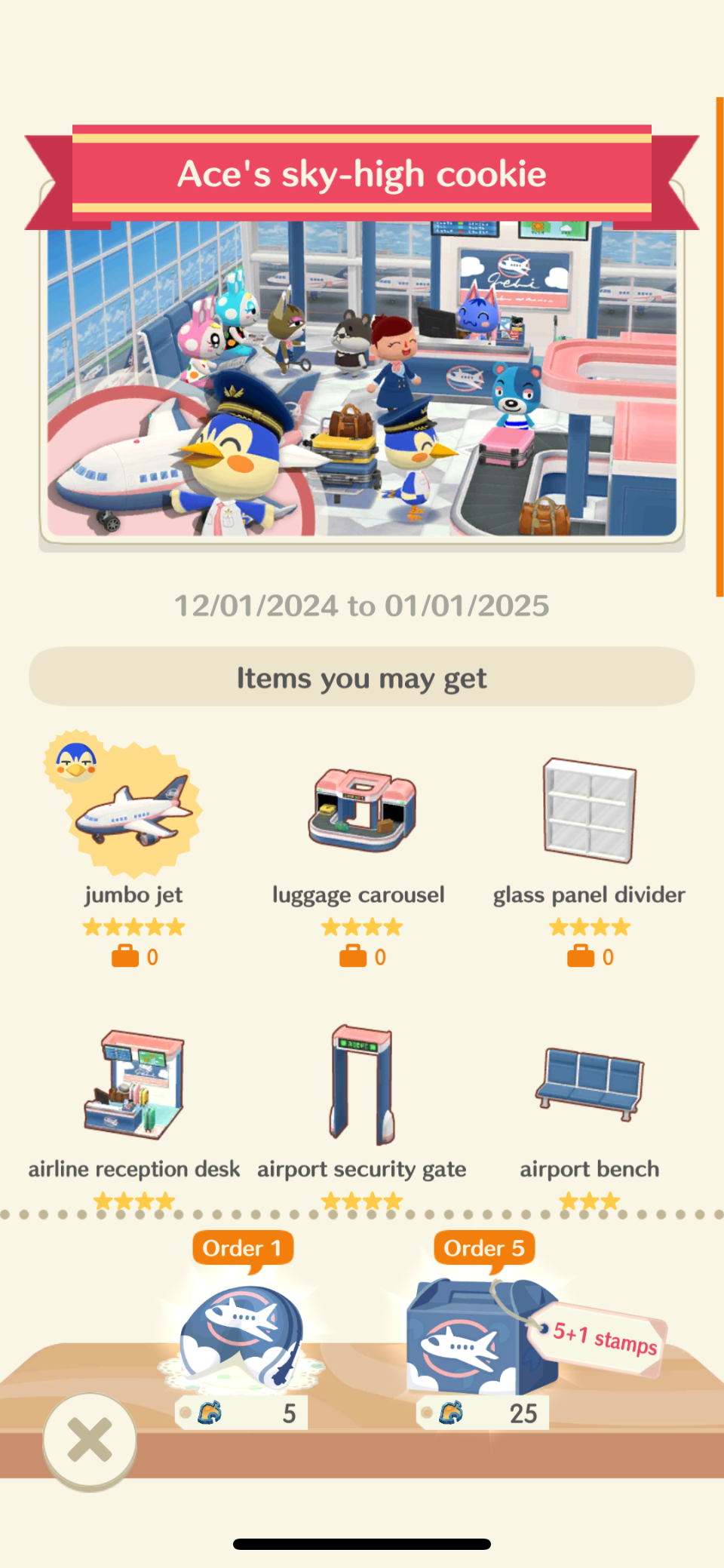Click the Order 1 label
The height and width of the screenshot is (1568, 724).
243,1248
